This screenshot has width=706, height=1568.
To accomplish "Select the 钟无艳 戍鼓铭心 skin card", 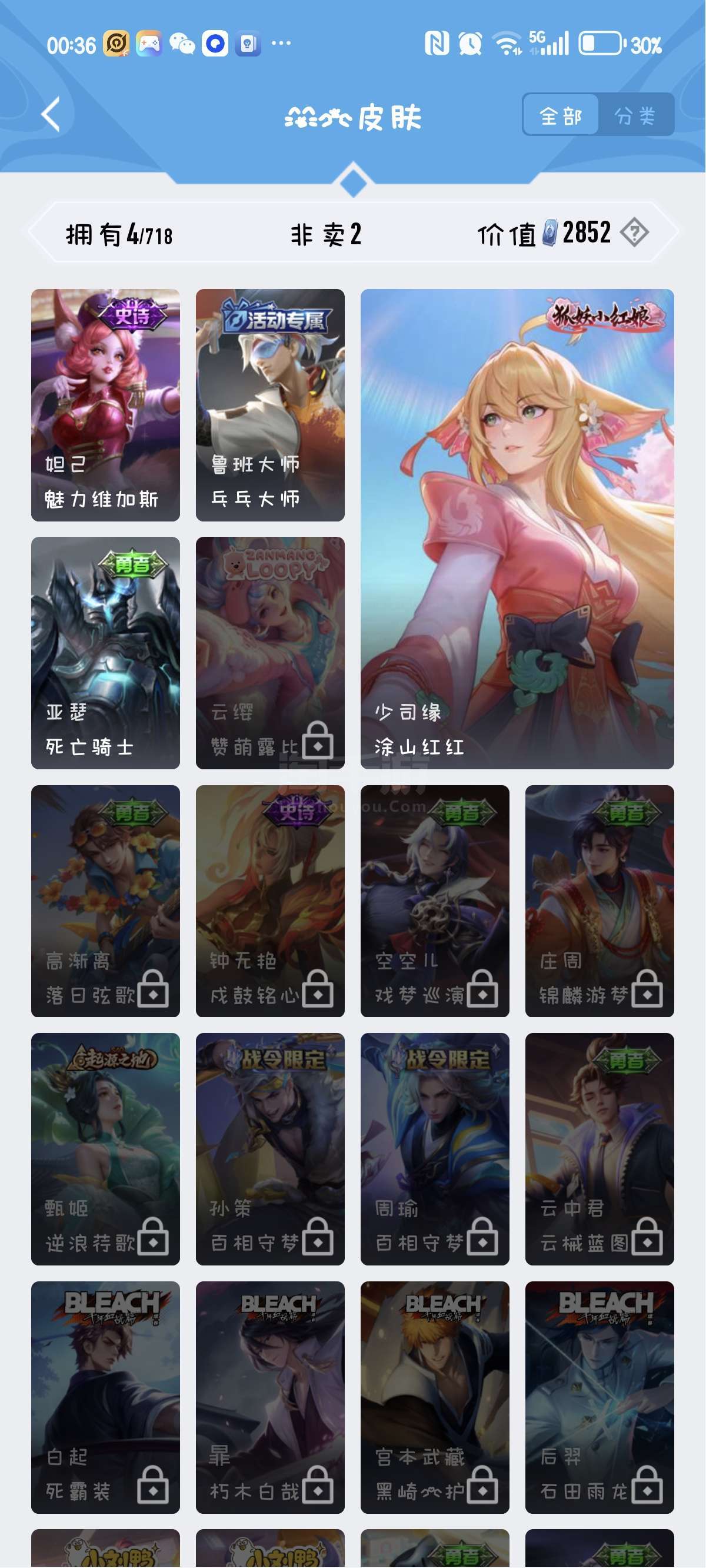I will pos(270,902).
